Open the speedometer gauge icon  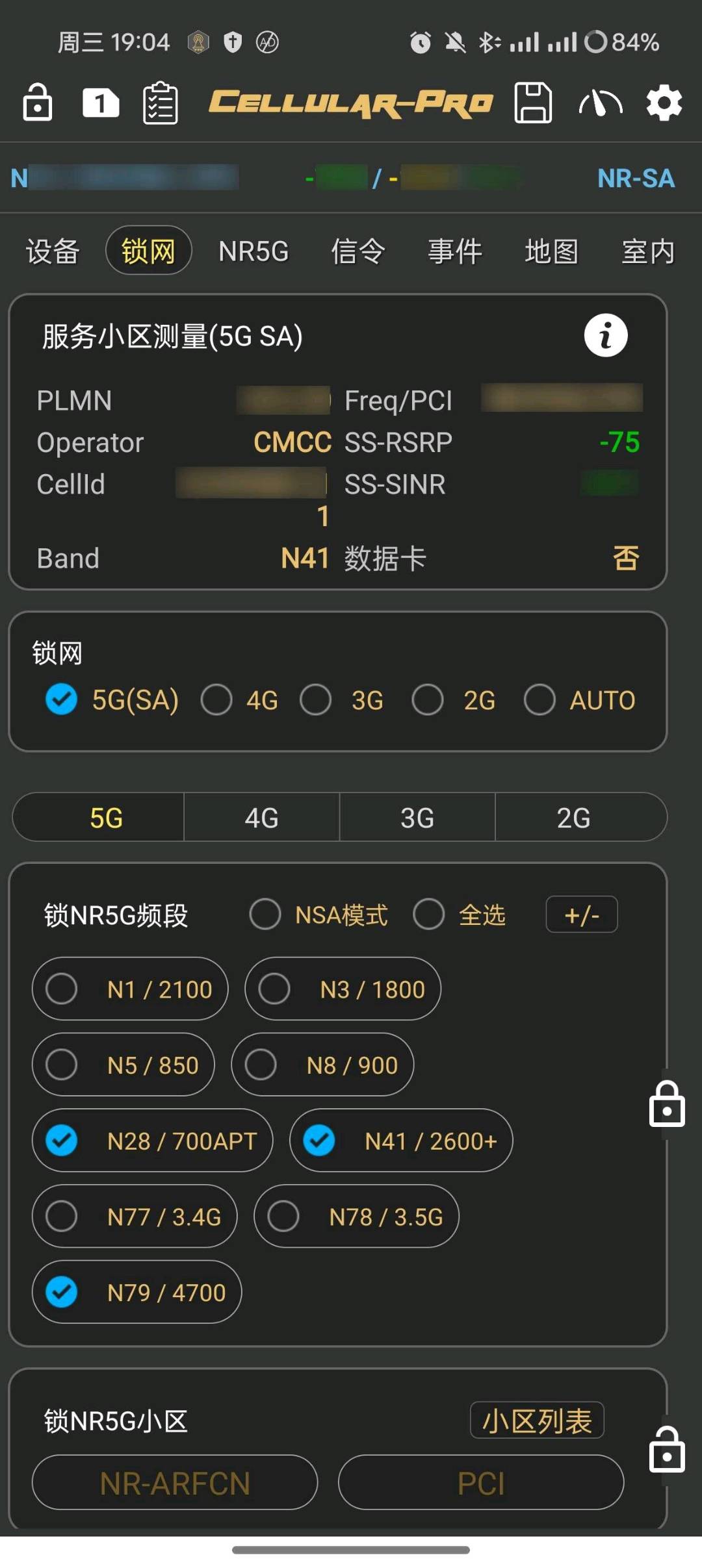[x=601, y=103]
